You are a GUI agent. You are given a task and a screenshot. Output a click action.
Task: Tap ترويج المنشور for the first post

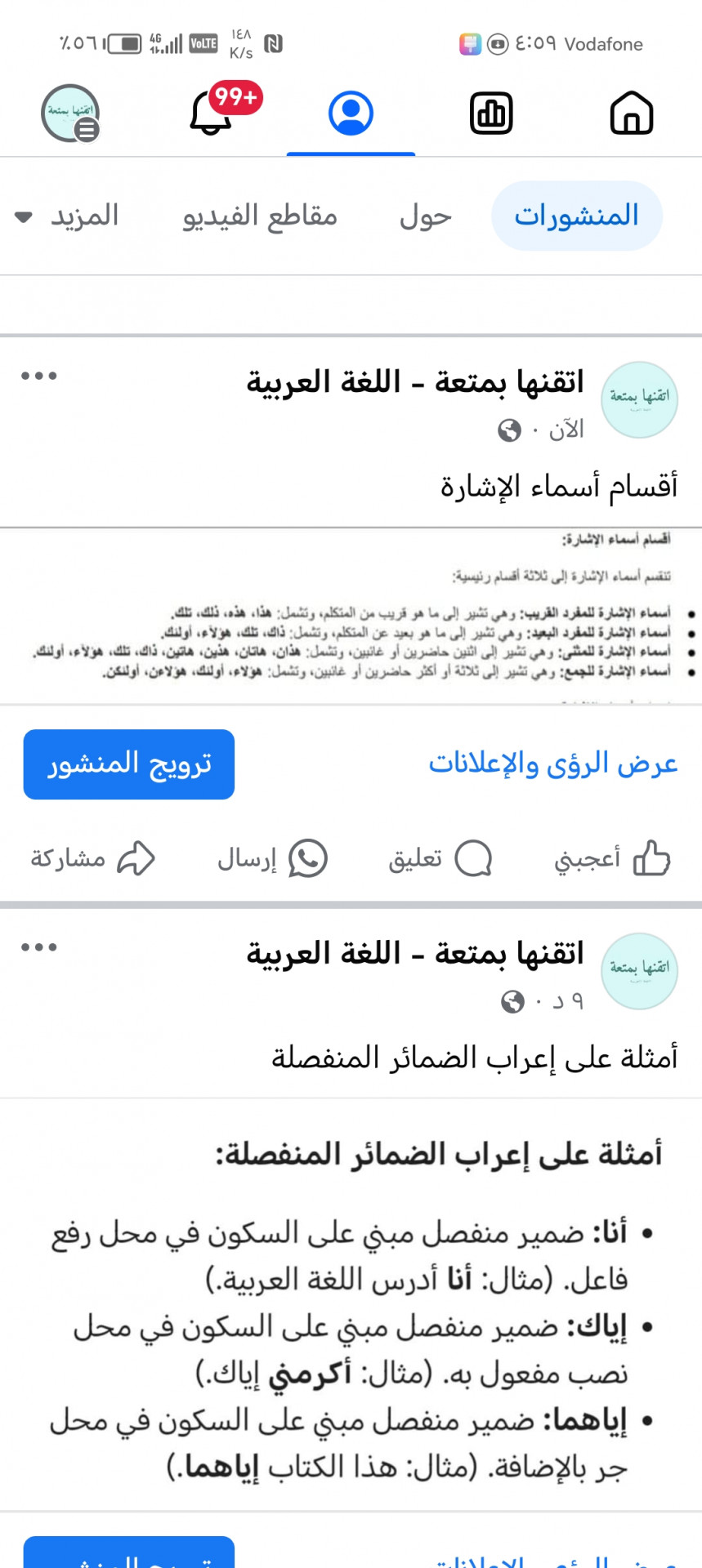[129, 764]
